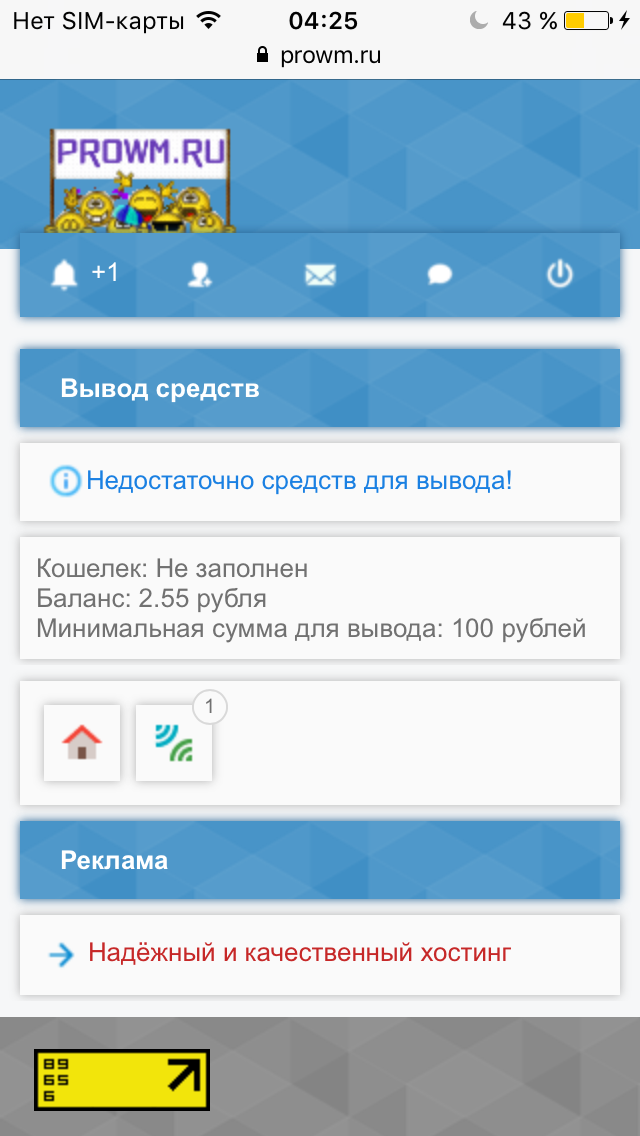The image size is (640, 1136).
Task: Open the yellow counter banner with arrow
Action: (x=121, y=1080)
